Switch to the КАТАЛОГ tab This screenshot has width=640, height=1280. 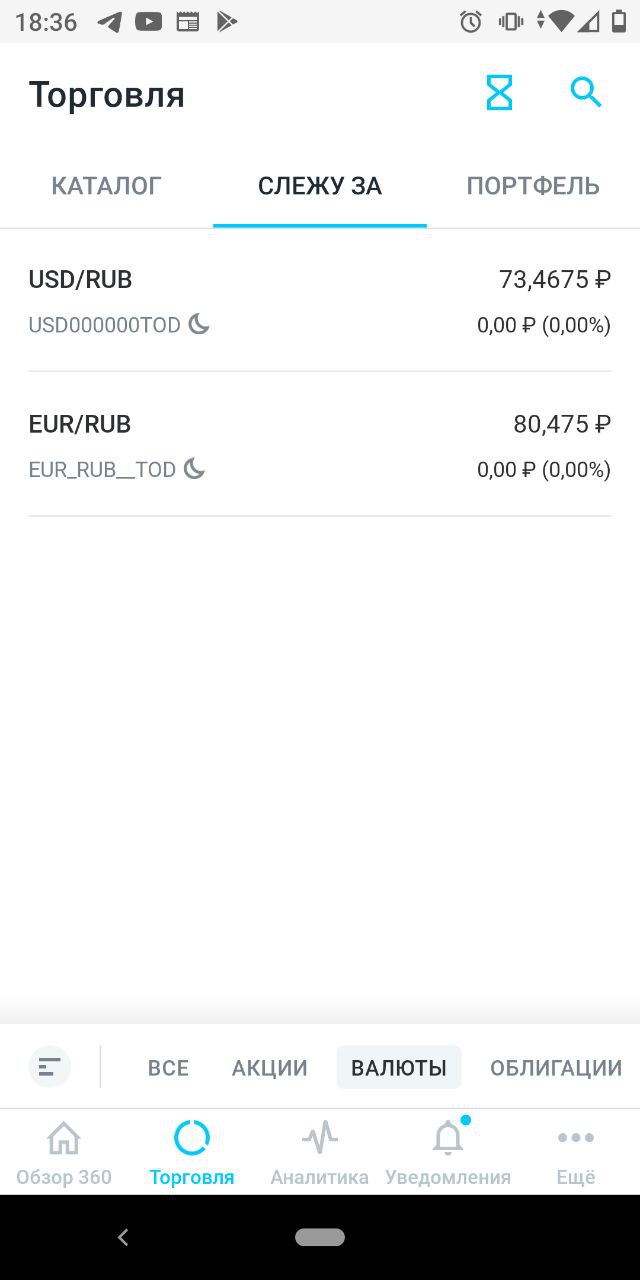pyautogui.click(x=107, y=186)
